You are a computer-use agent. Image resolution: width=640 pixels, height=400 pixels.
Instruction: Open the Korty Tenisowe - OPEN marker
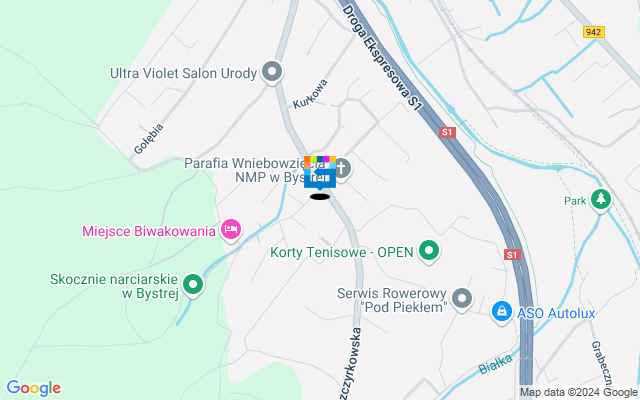coord(429,251)
